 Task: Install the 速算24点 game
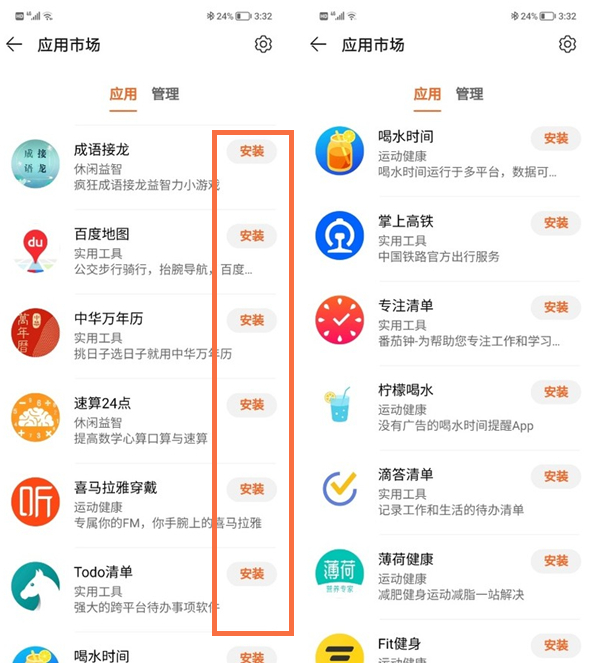click(x=252, y=405)
